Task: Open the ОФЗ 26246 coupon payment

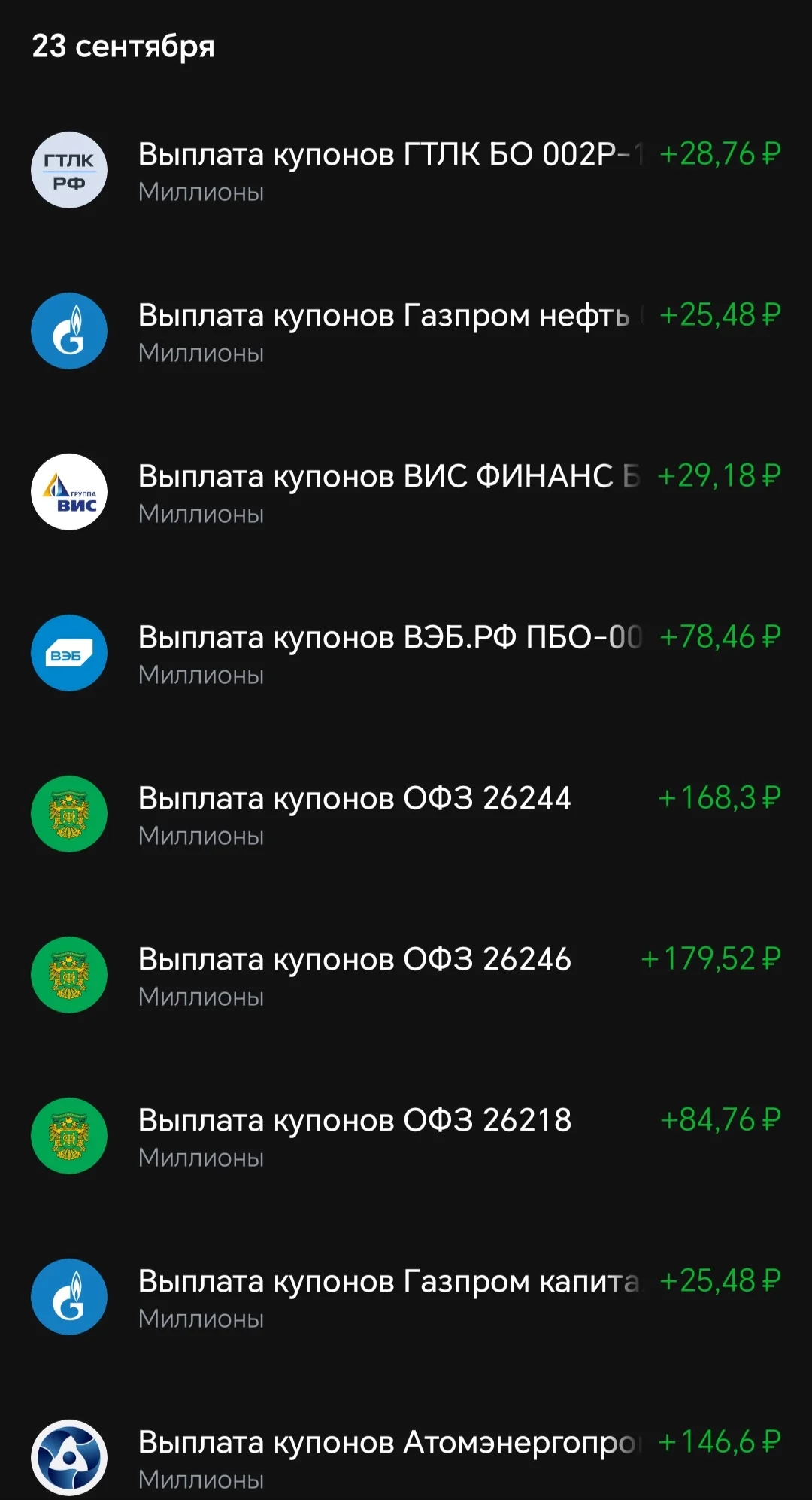Action: pos(406,976)
